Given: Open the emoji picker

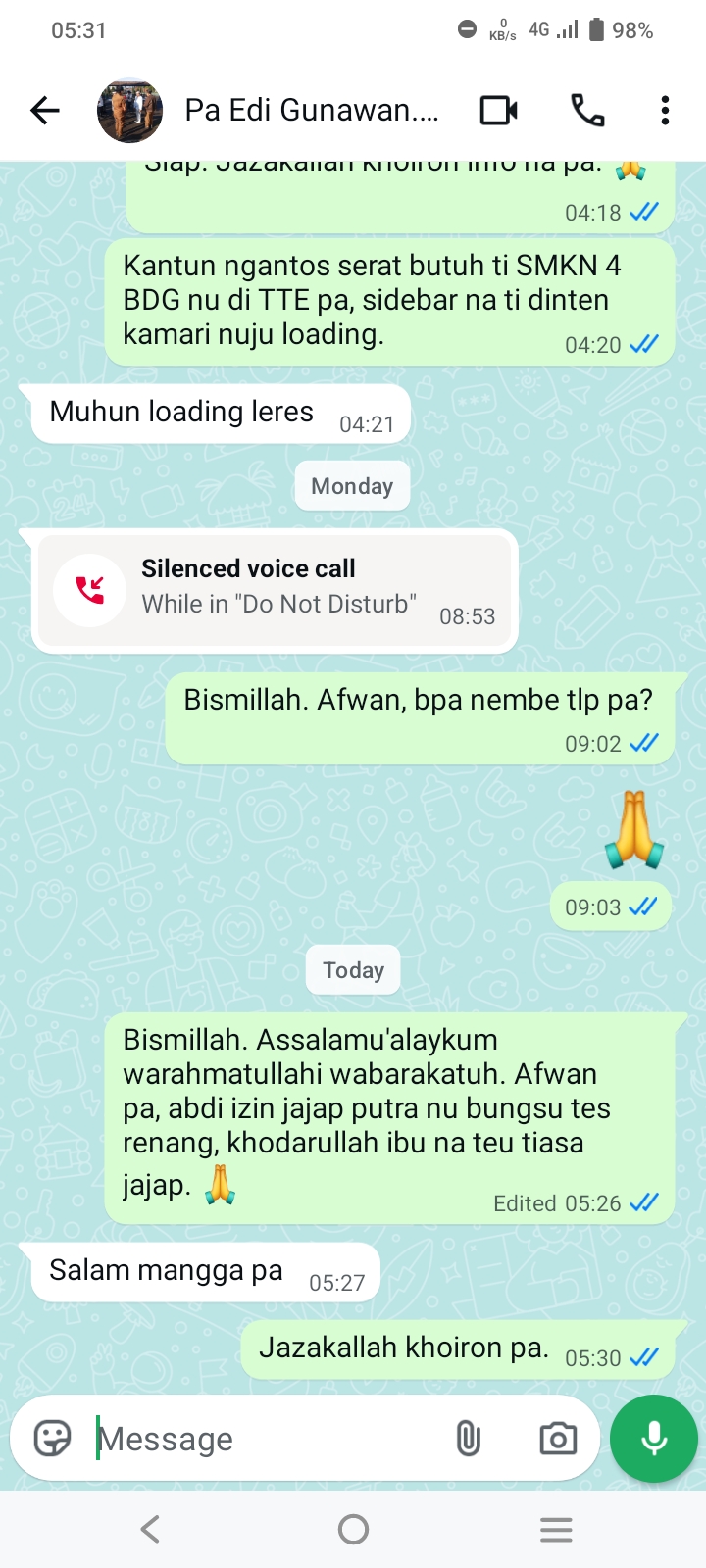Looking at the screenshot, I should point(53,1439).
